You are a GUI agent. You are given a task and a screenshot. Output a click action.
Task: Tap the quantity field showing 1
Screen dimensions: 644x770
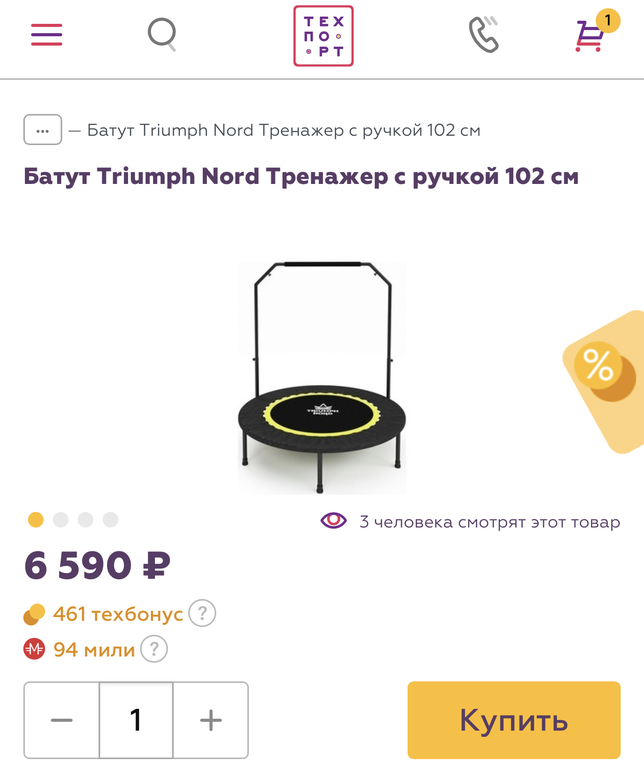(x=136, y=720)
